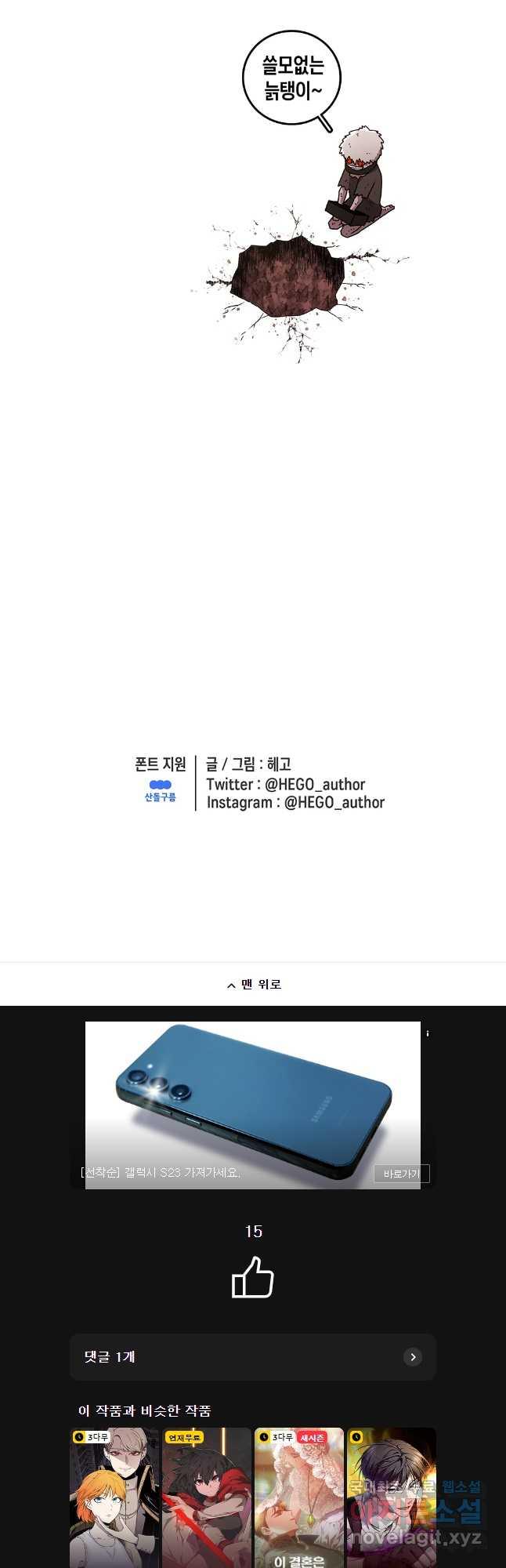The width and height of the screenshot is (506, 1568).
Task: Open the 연재무료 similar work thumbnail
Action: tap(207, 1497)
